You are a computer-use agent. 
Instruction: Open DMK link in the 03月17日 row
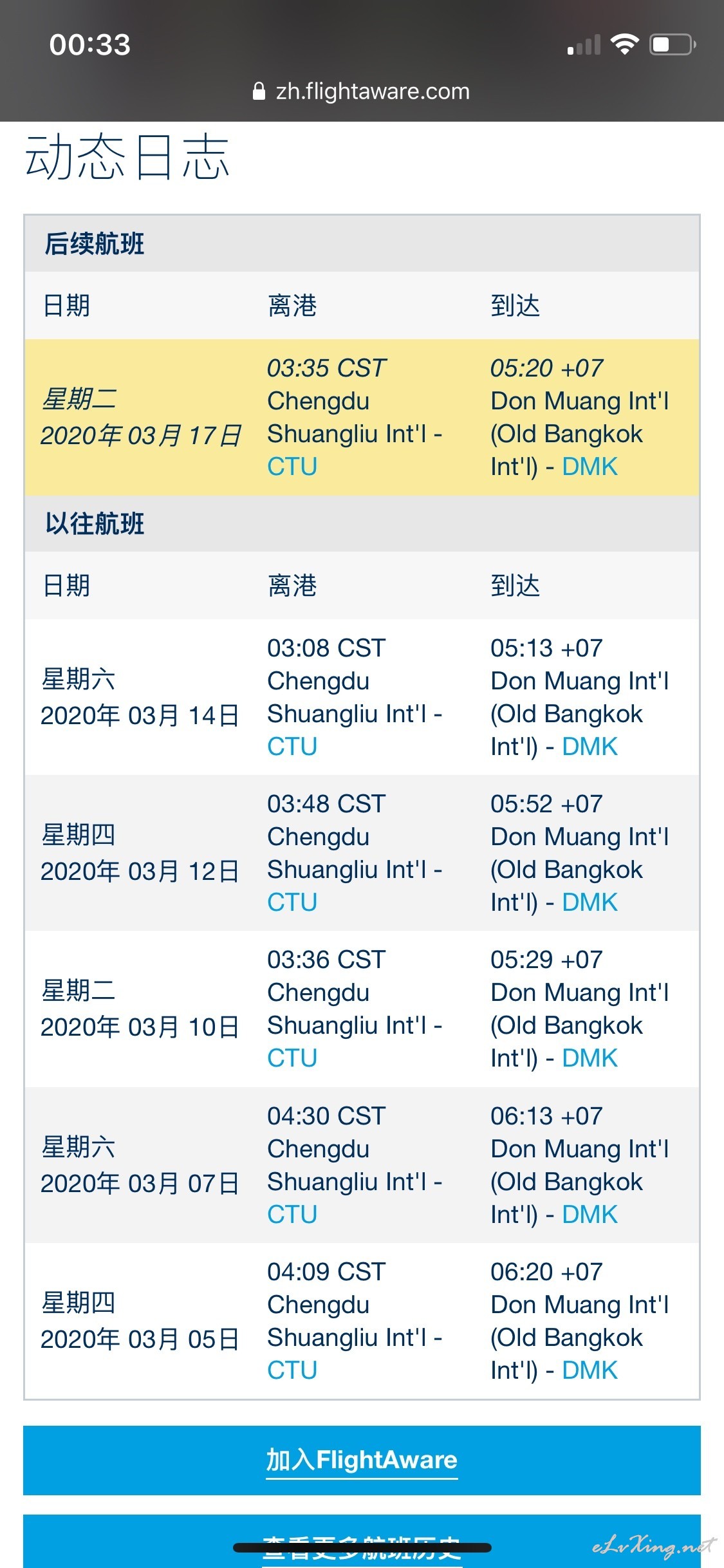click(x=589, y=467)
